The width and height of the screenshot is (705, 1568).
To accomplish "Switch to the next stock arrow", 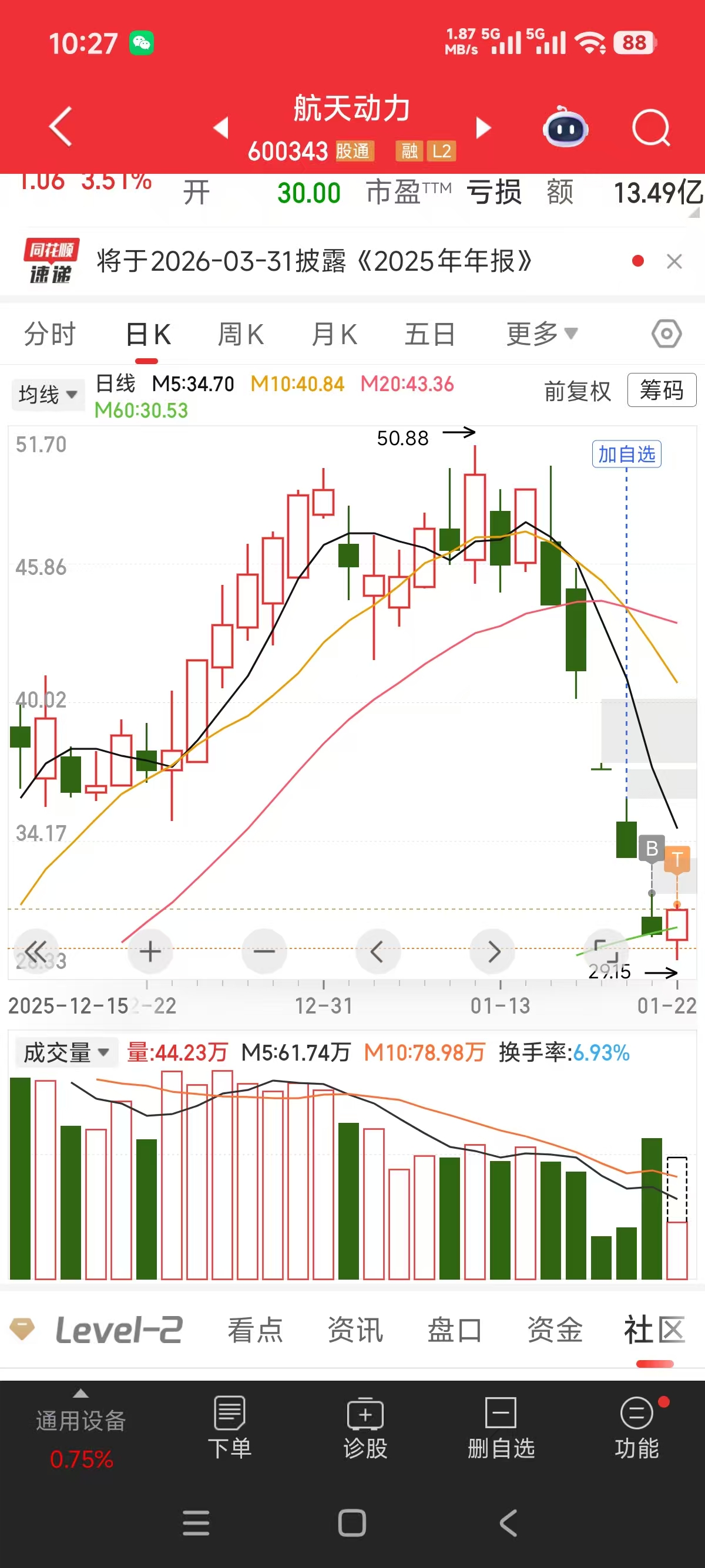I will tap(483, 128).
